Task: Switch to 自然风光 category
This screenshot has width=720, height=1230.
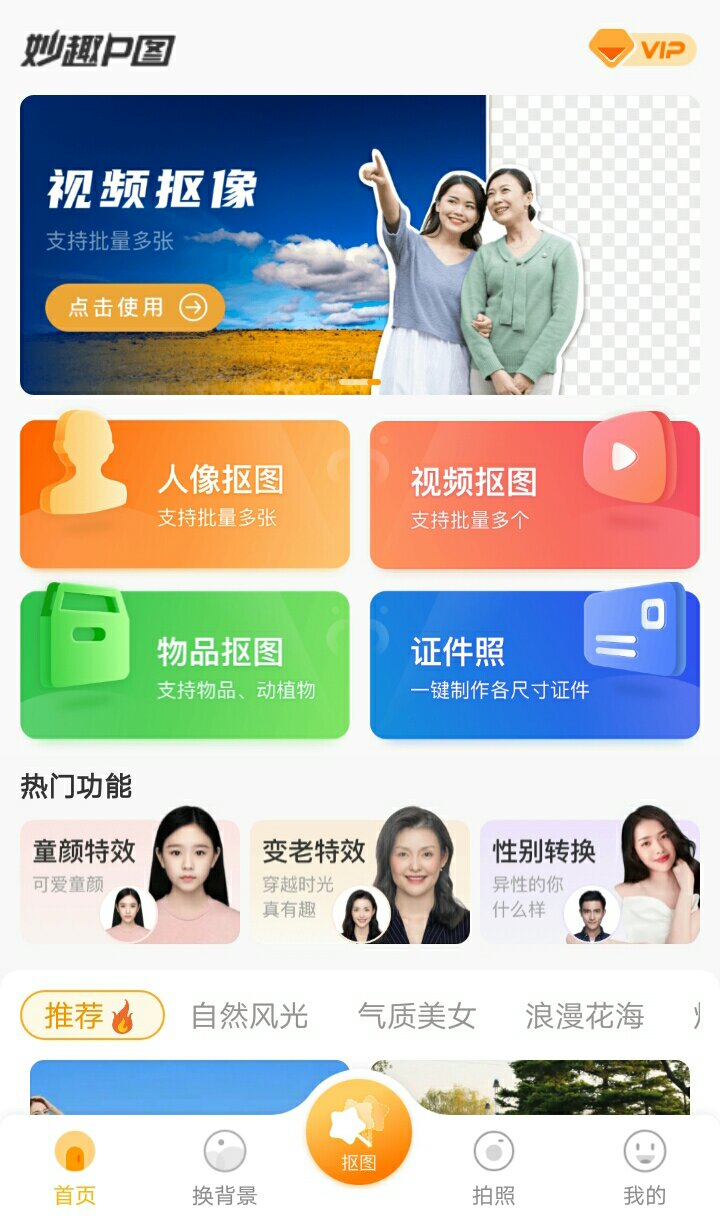Action: click(x=249, y=1017)
